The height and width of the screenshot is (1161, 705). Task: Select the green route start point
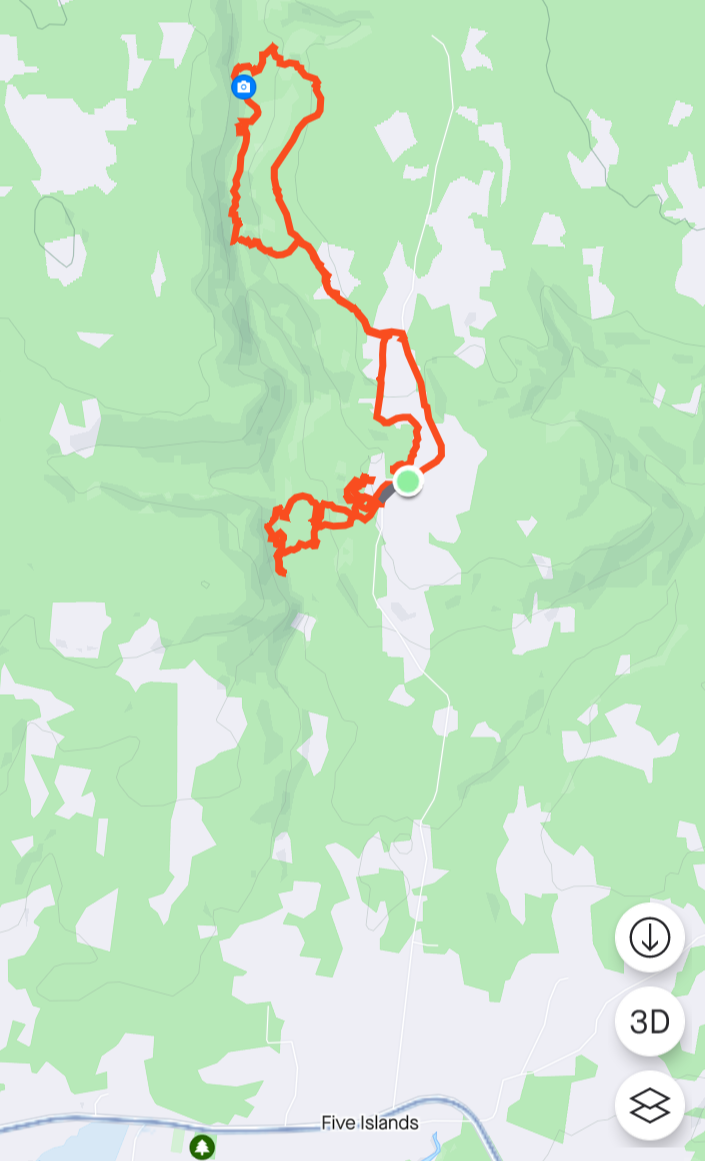[407, 481]
